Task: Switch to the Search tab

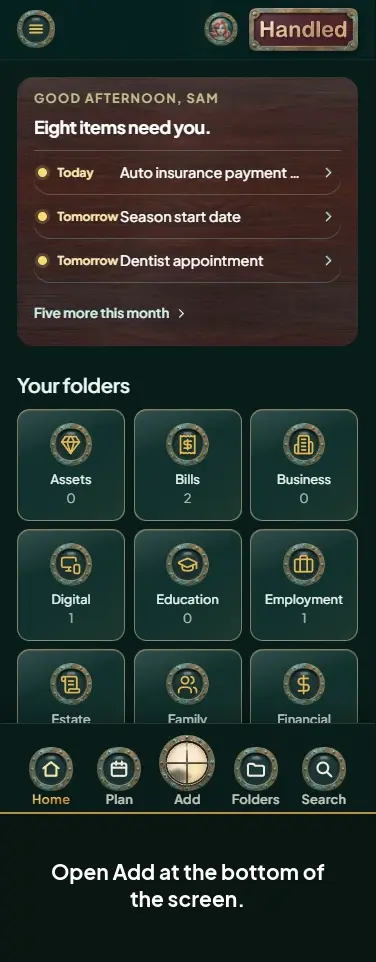Action: [324, 776]
